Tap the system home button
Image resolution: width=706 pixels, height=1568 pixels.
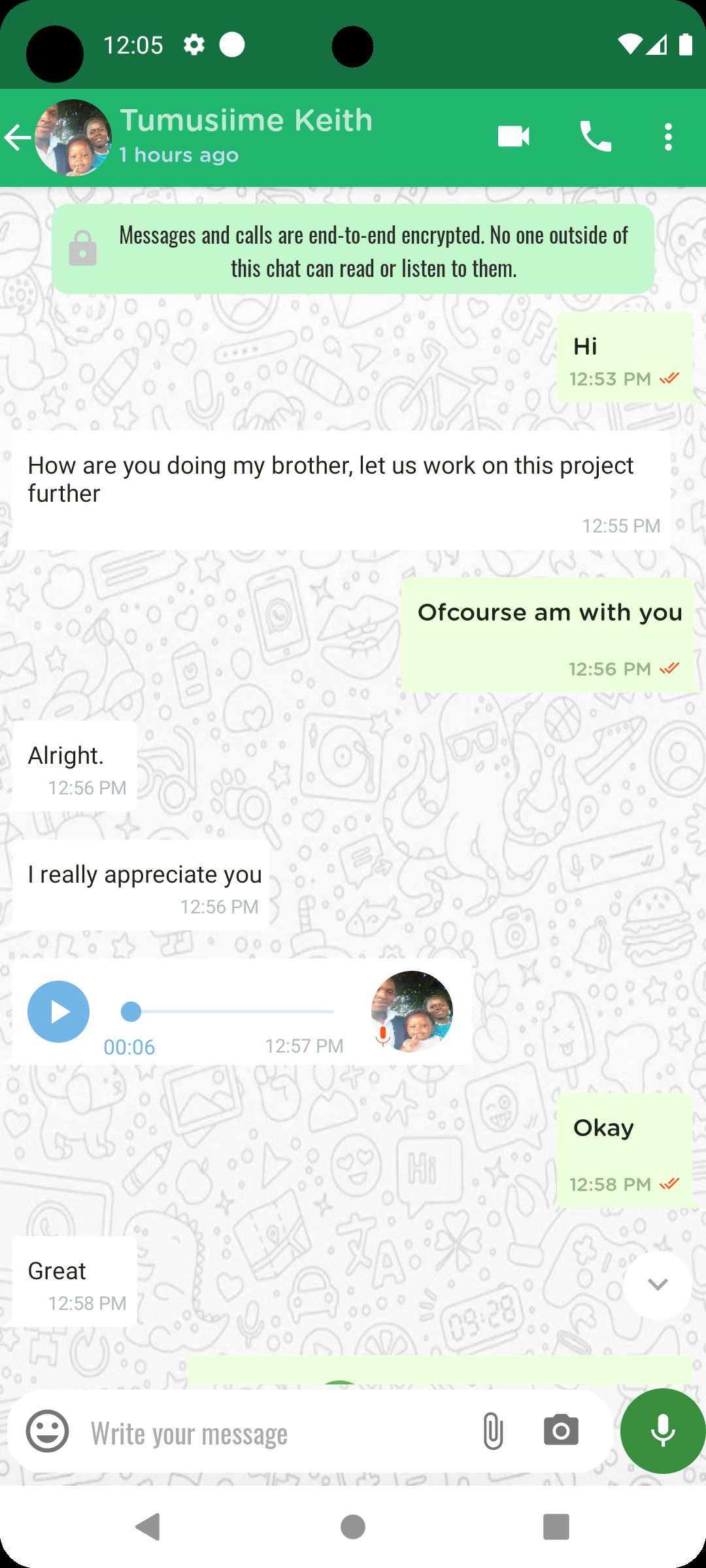[353, 1527]
